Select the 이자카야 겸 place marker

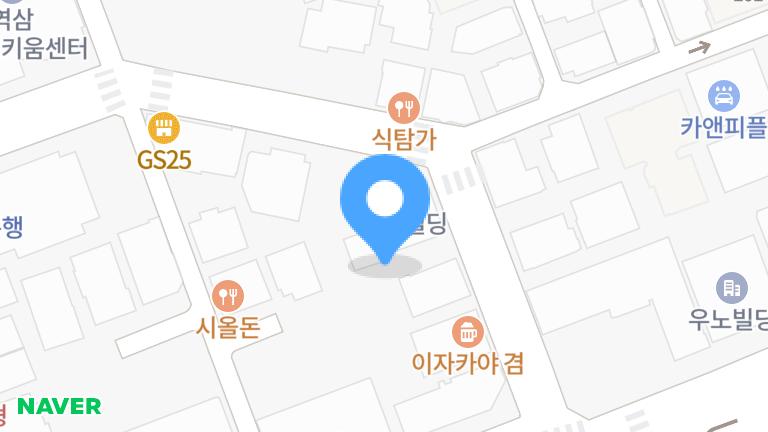pyautogui.click(x=467, y=331)
